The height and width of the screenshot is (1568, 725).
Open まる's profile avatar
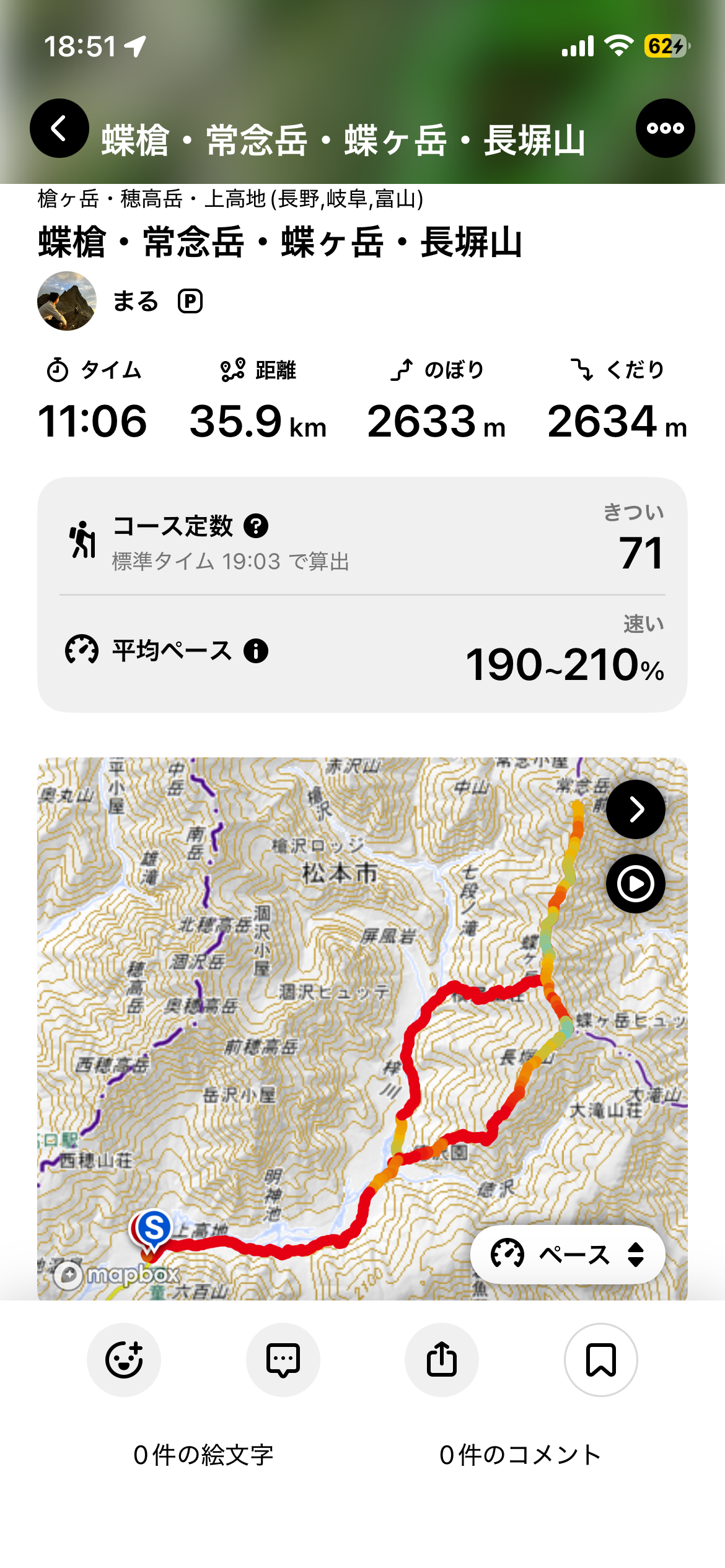(67, 301)
